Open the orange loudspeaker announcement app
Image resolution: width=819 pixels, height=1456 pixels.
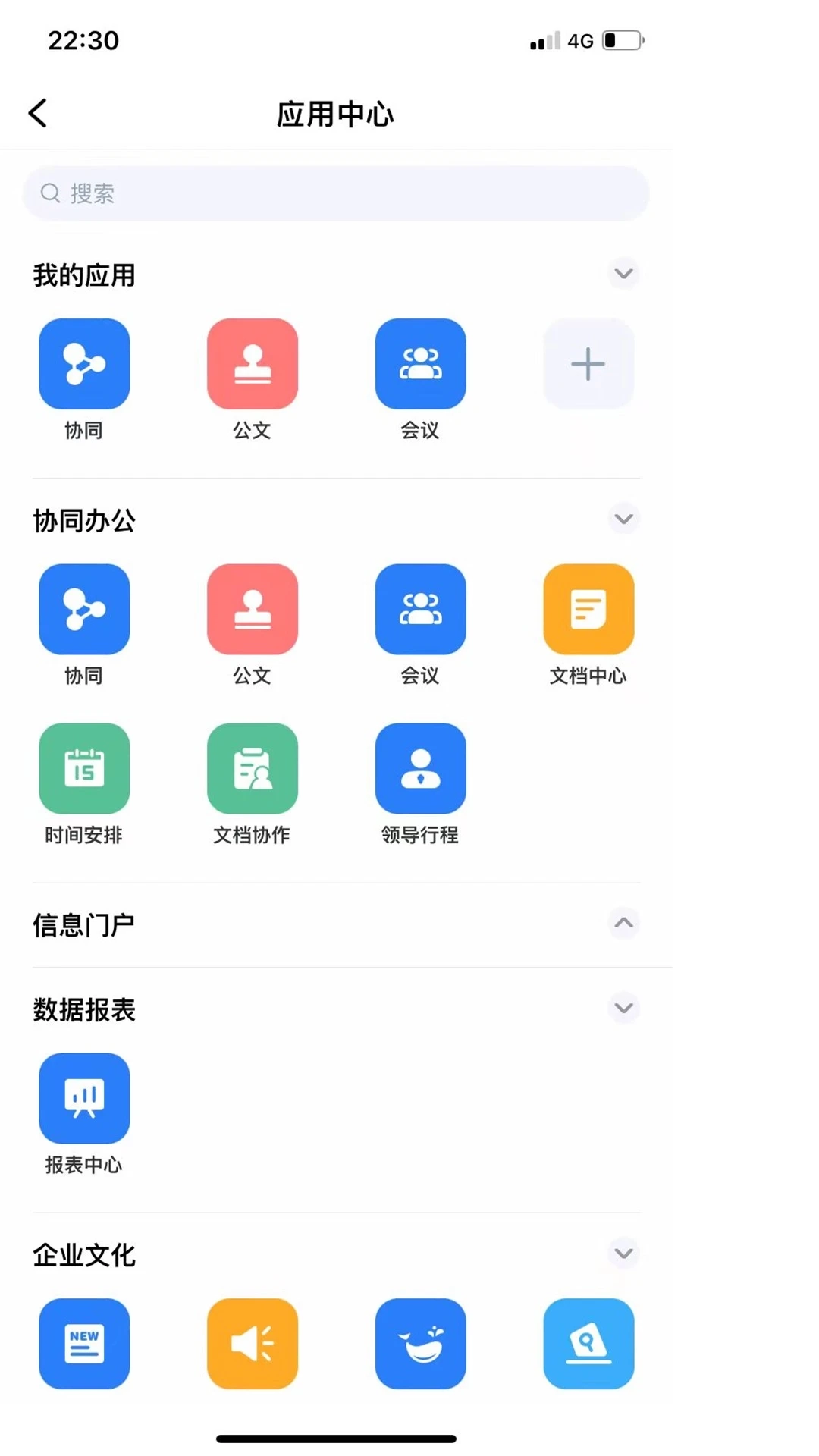[253, 1343]
